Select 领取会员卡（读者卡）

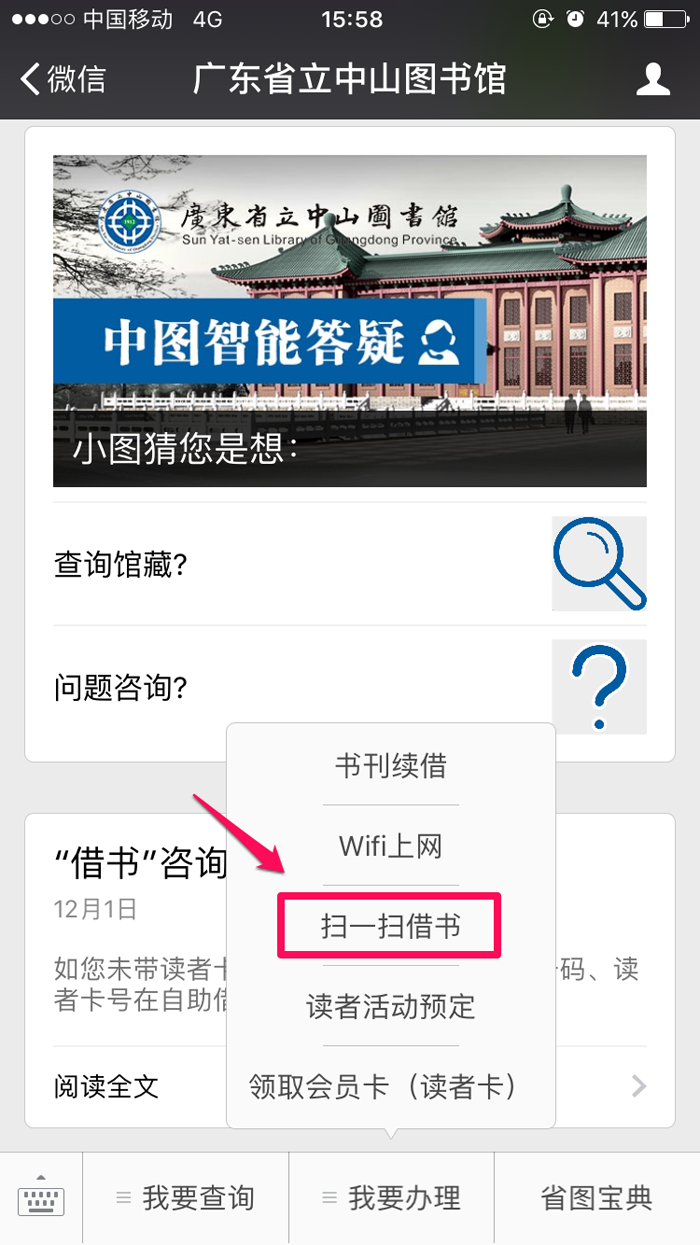click(x=390, y=1086)
